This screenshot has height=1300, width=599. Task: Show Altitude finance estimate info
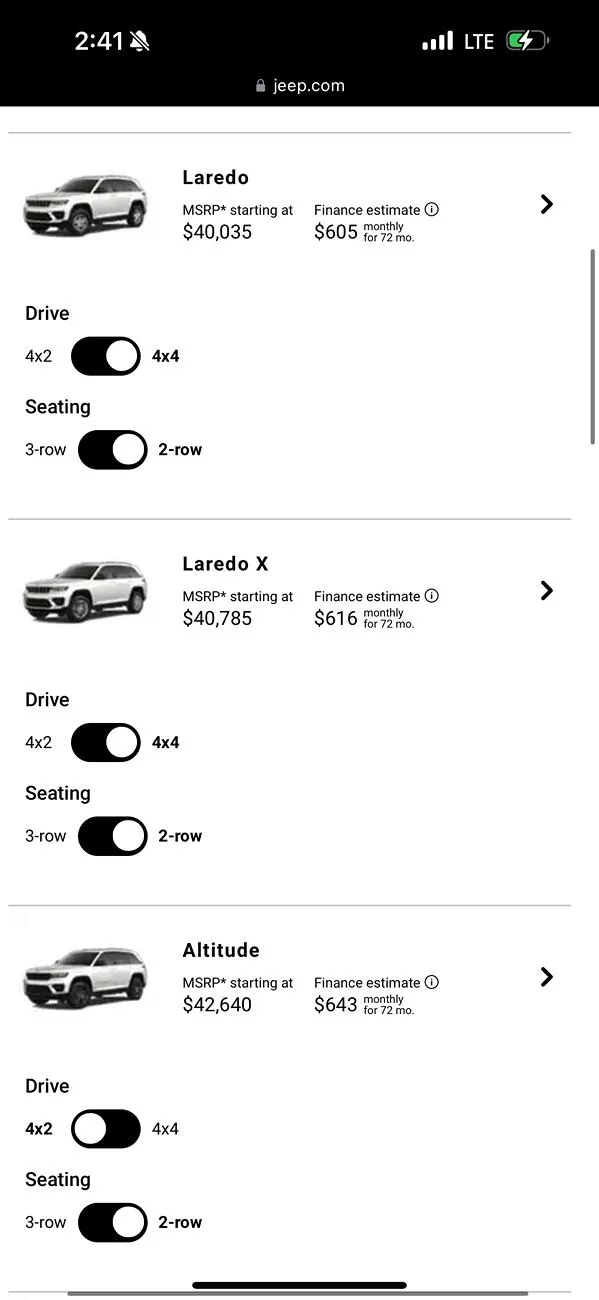click(432, 982)
